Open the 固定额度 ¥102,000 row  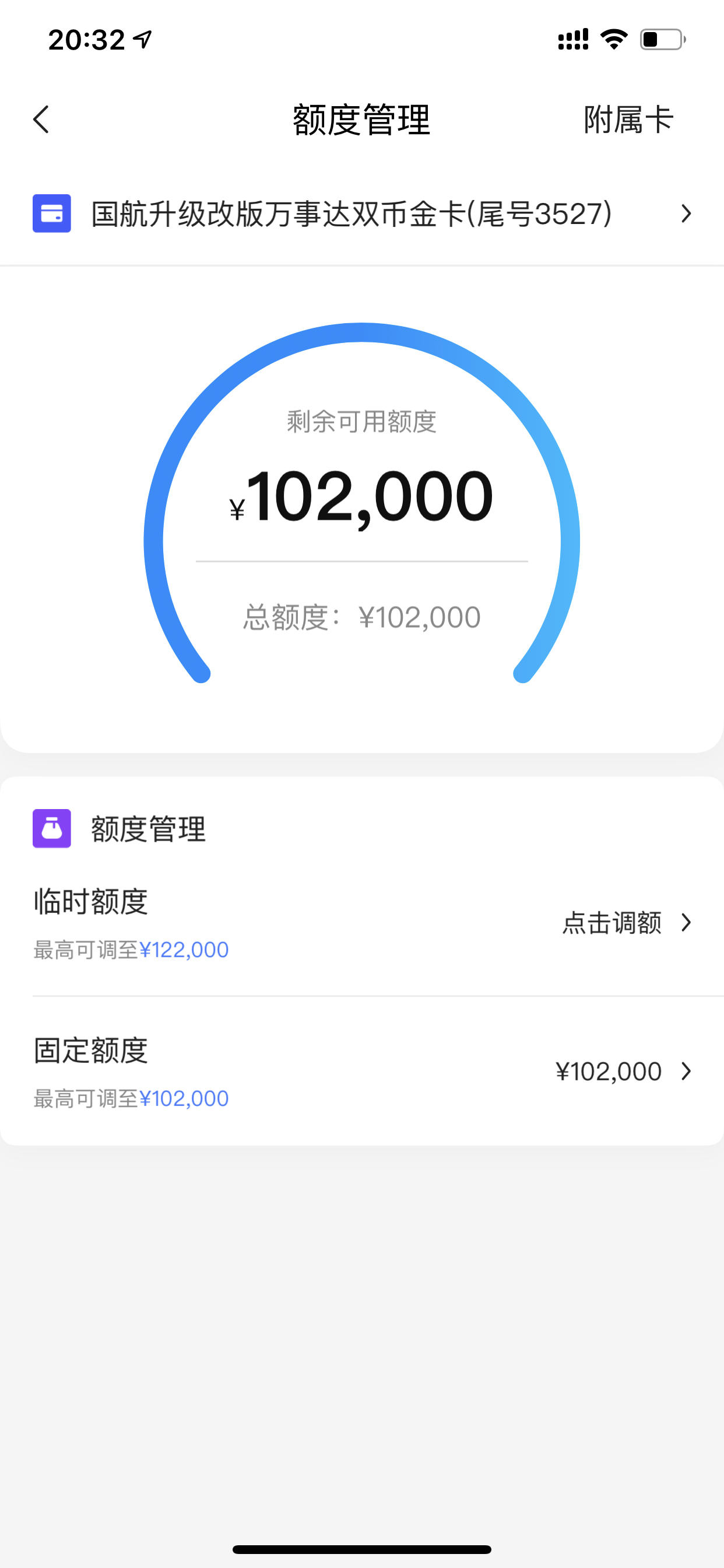(362, 1072)
